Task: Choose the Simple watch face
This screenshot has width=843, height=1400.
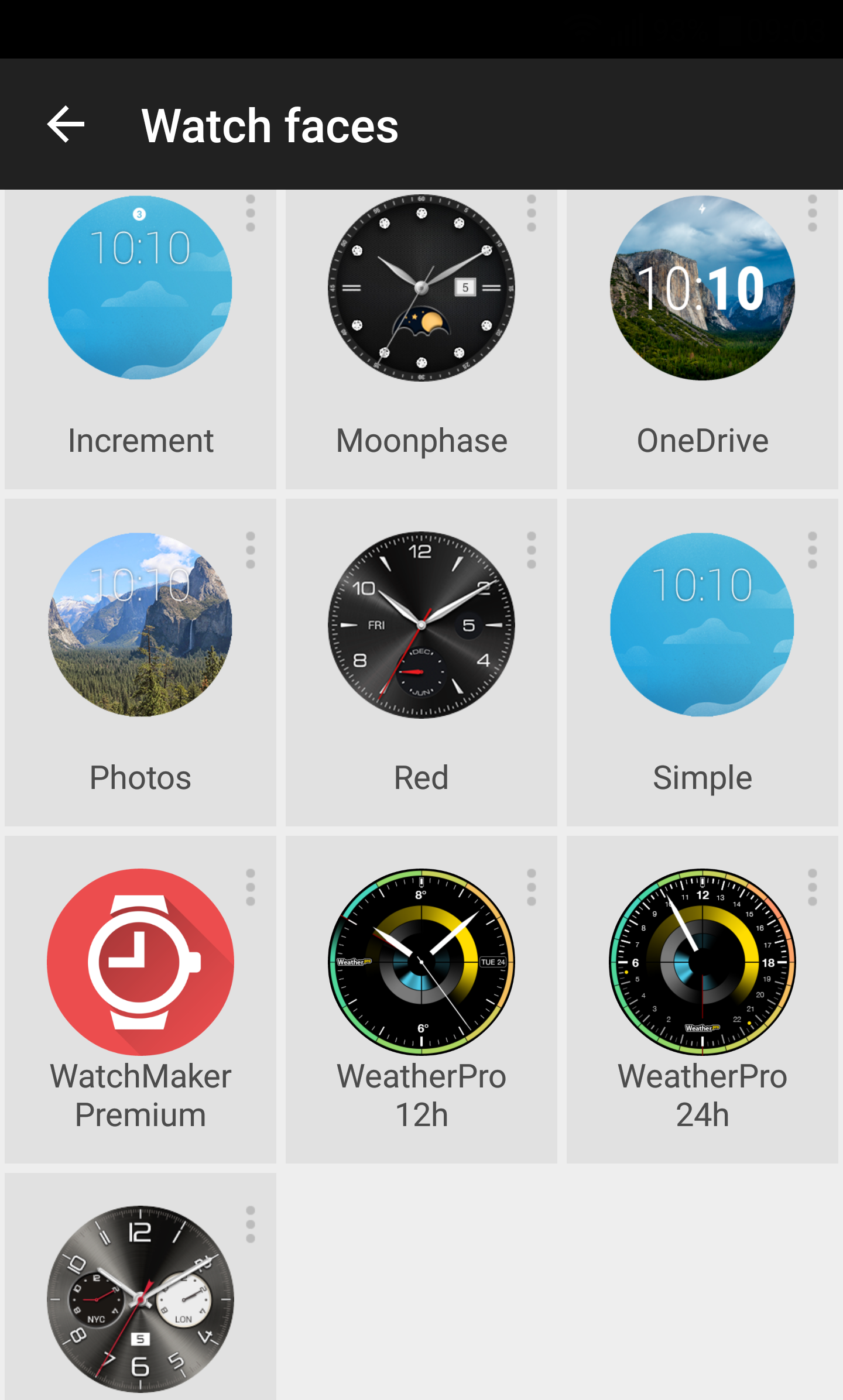Action: click(x=702, y=625)
